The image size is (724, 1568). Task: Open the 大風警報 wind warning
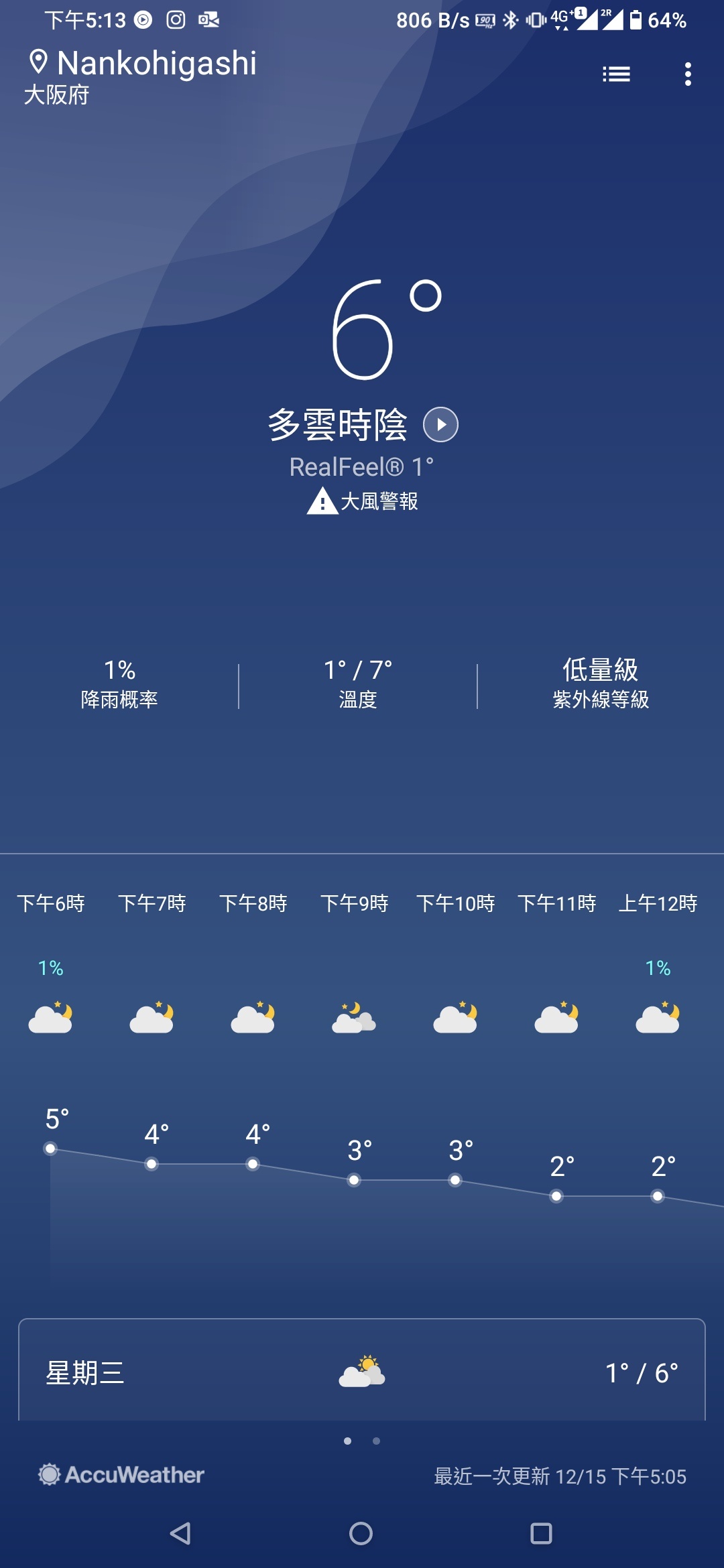click(363, 501)
